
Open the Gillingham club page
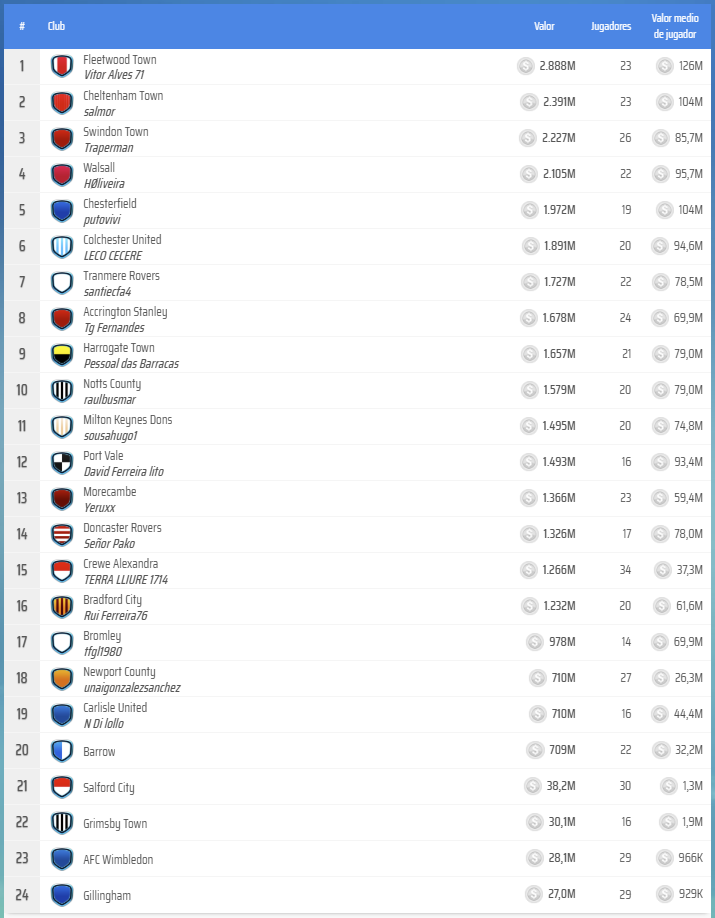tap(106, 896)
